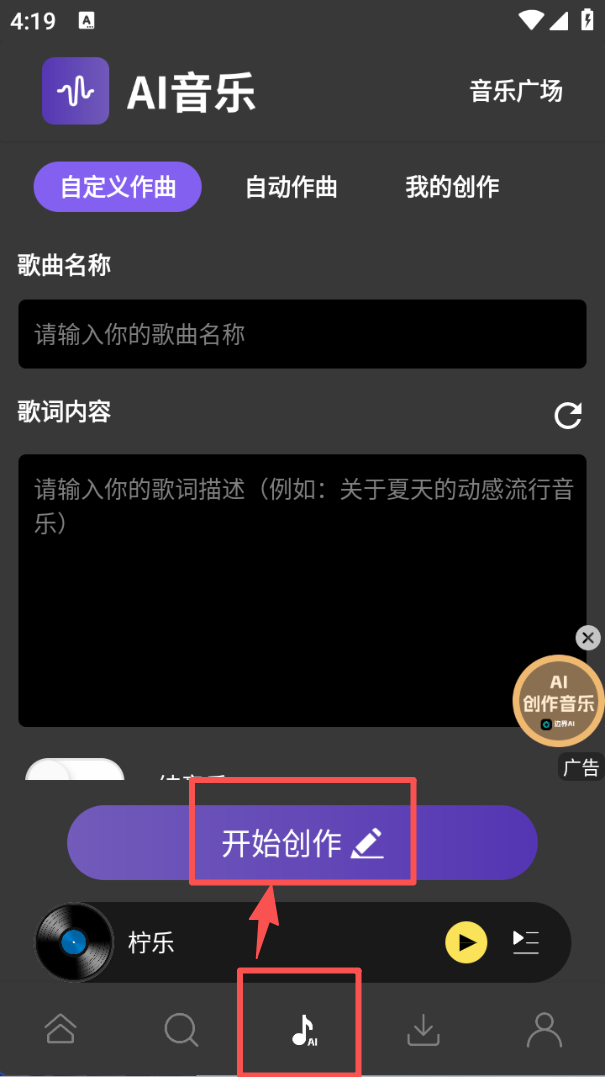Select the 自定义作曲 tab
The height and width of the screenshot is (1077, 605).
tap(118, 187)
